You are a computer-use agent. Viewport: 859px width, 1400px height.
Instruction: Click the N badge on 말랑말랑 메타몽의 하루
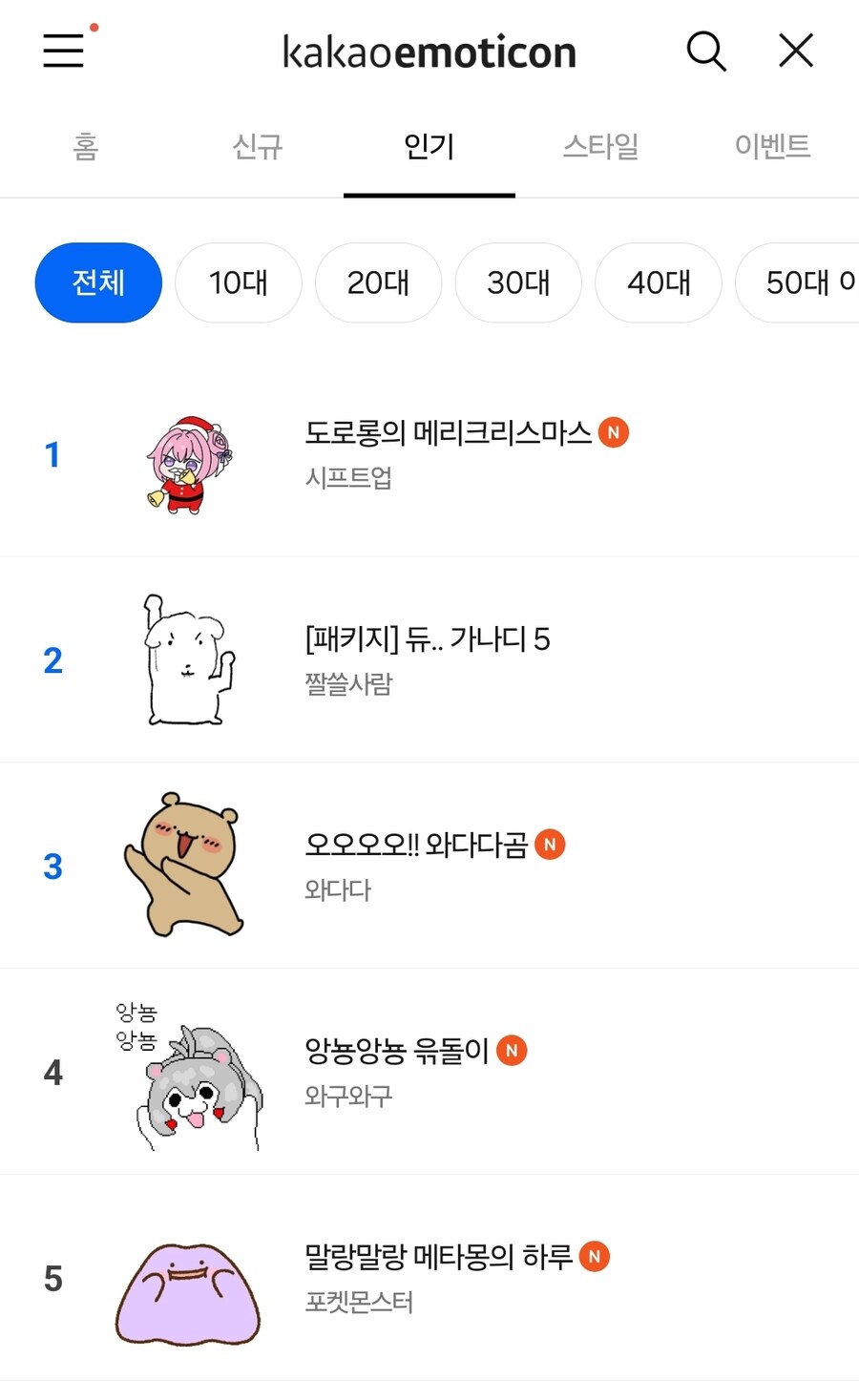click(x=594, y=1257)
